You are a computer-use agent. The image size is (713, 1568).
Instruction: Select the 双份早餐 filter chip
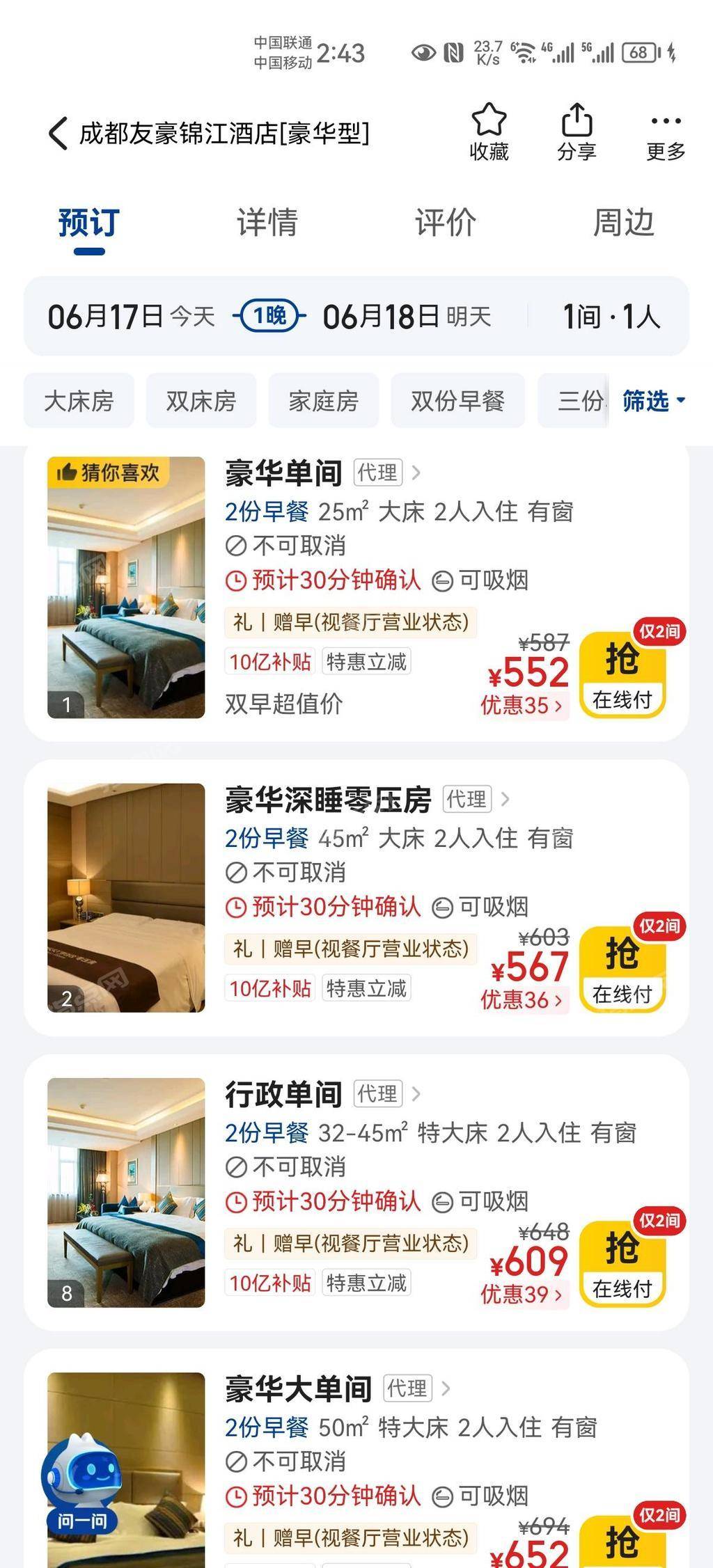(x=457, y=401)
